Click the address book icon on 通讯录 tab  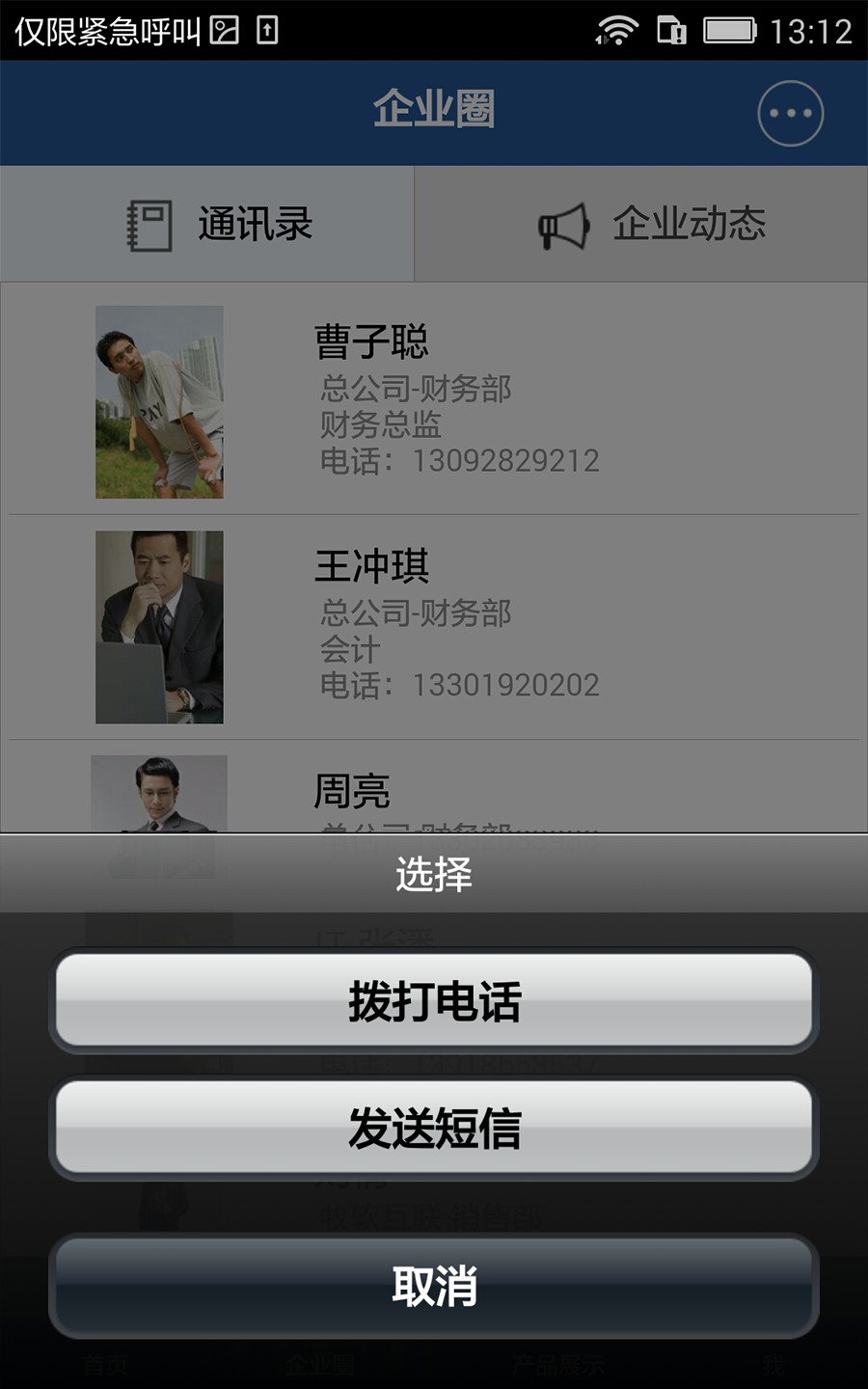click(x=149, y=223)
